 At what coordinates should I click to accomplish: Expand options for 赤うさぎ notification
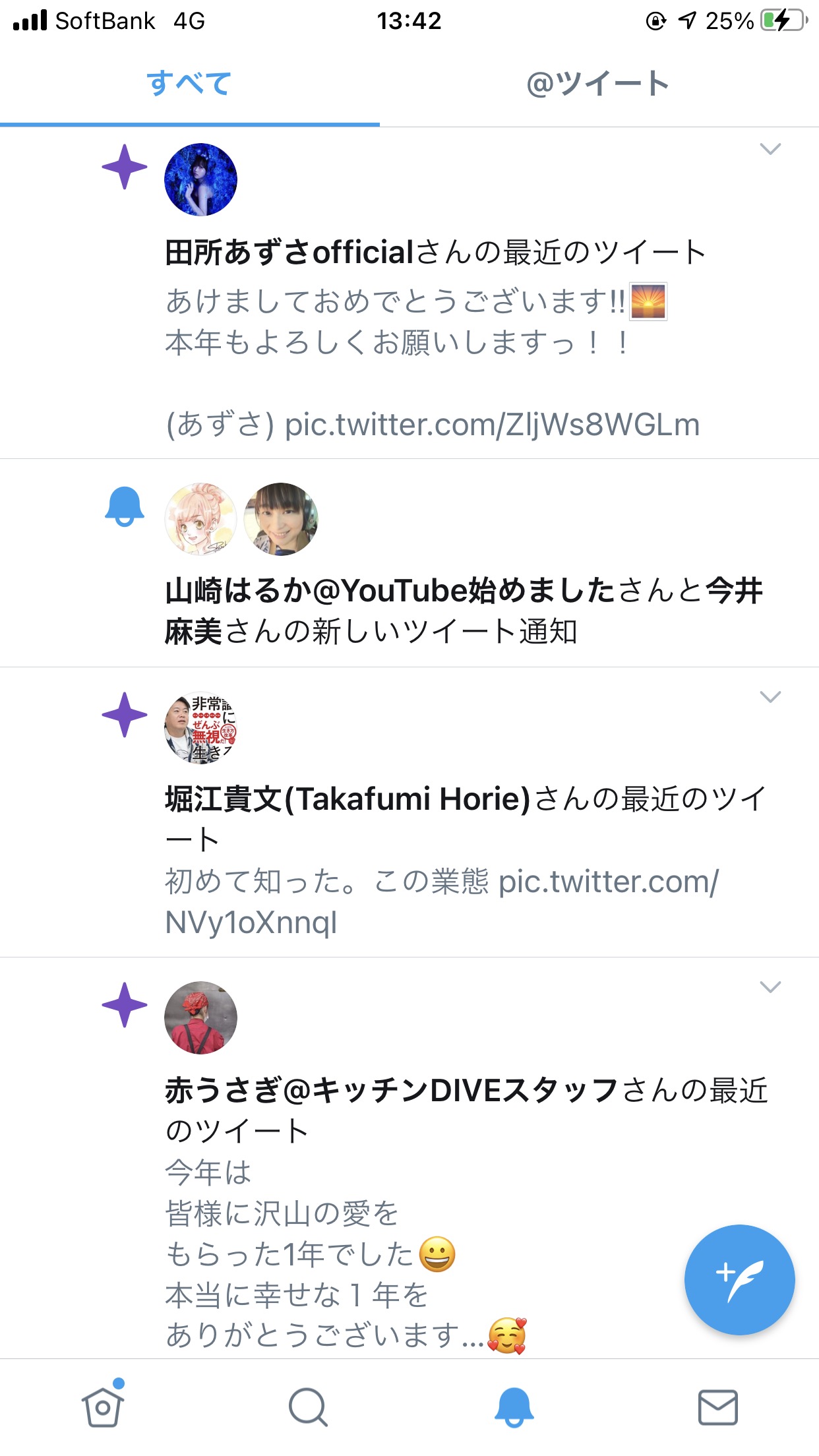coord(770,986)
